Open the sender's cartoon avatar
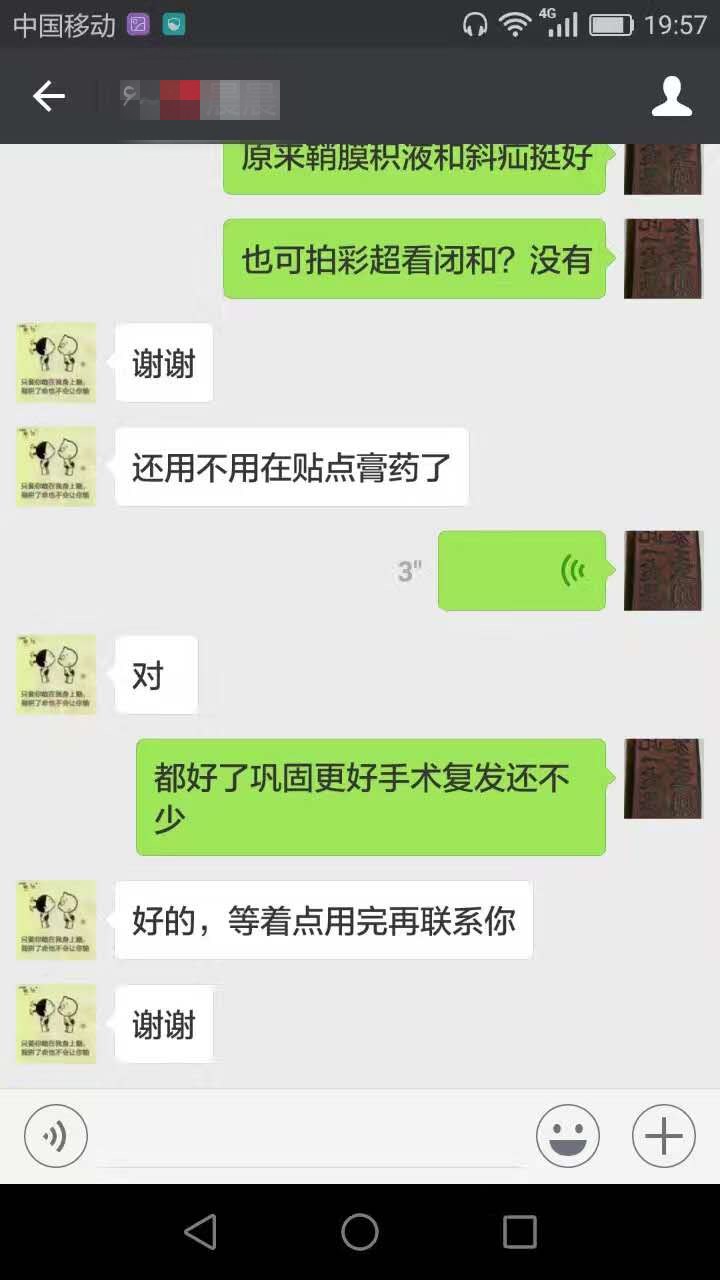 [x=56, y=363]
